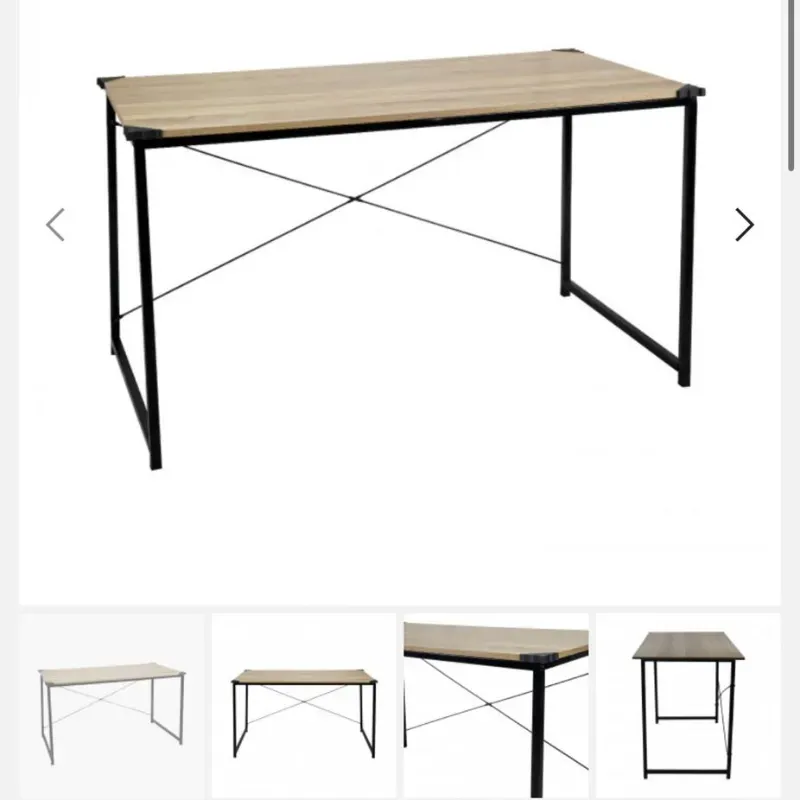Image resolution: width=800 pixels, height=800 pixels.
Task: View the desk corner close-up thumbnail
Action: point(496,706)
